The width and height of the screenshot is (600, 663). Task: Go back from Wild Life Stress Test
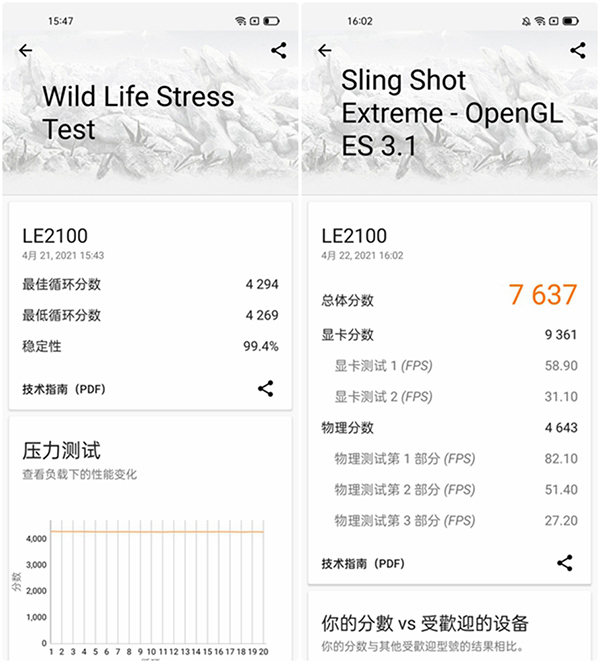coord(26,51)
